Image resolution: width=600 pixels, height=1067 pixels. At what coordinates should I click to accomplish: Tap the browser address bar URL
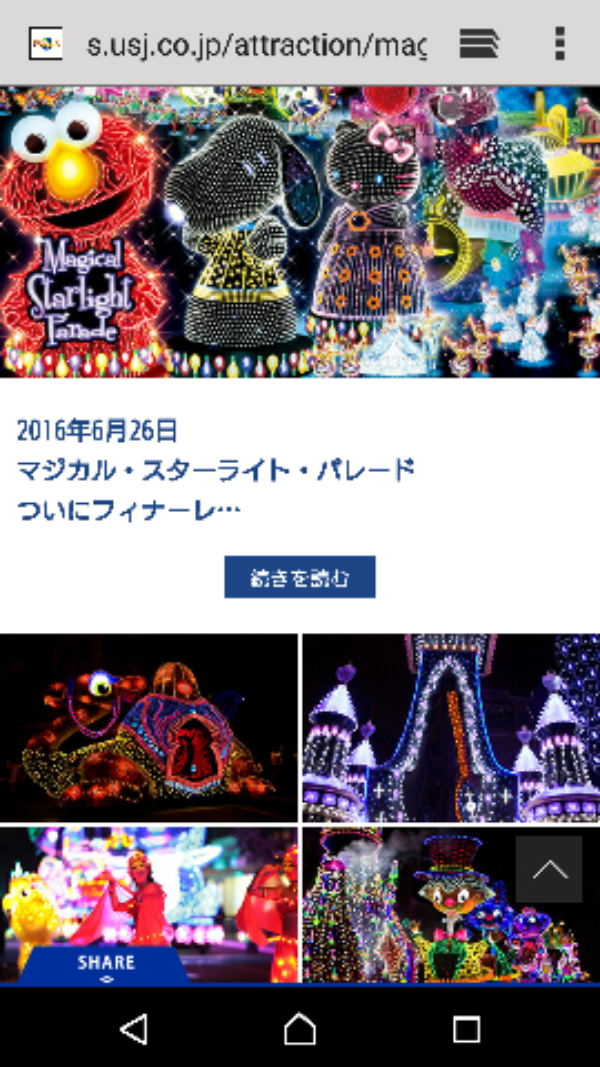(256, 45)
